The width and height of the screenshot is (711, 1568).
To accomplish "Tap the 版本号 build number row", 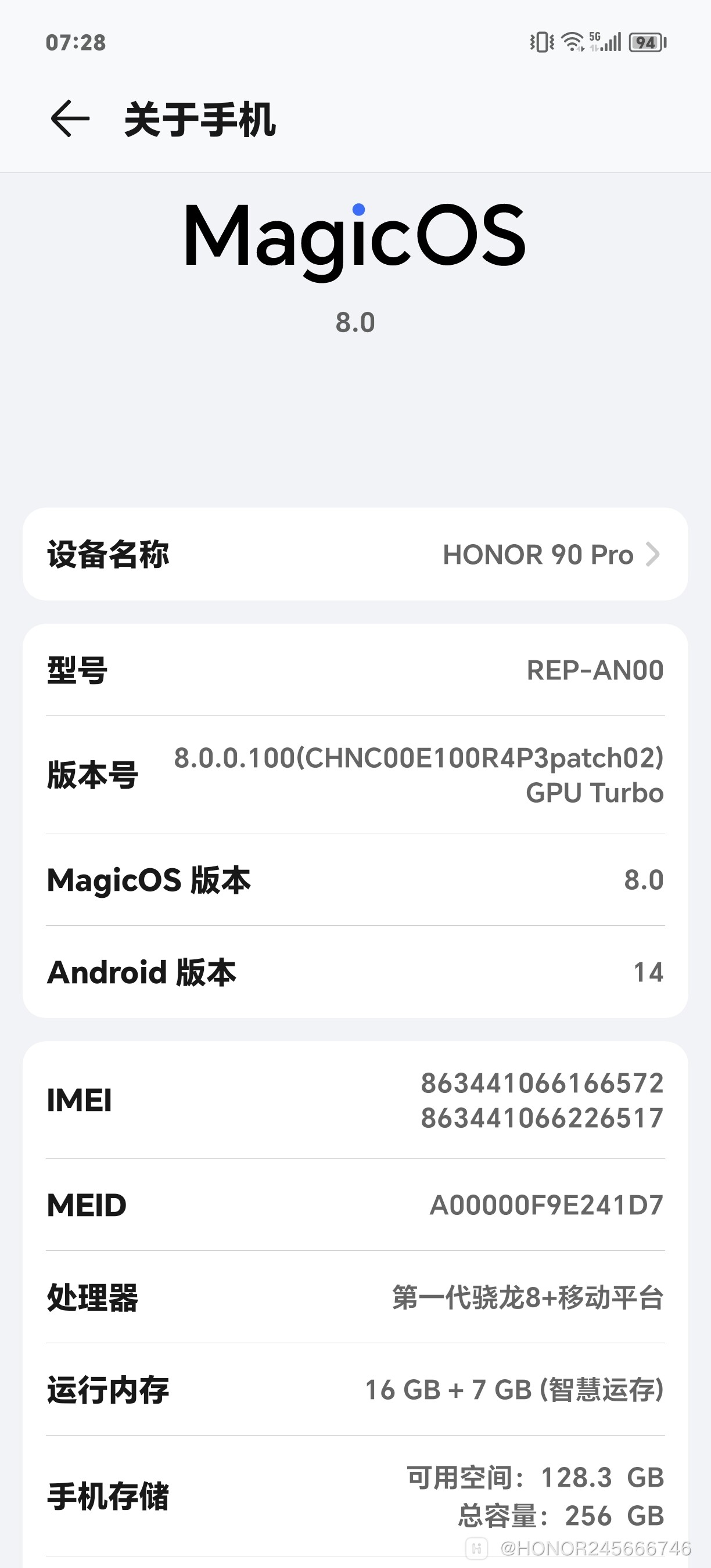I will (x=355, y=776).
